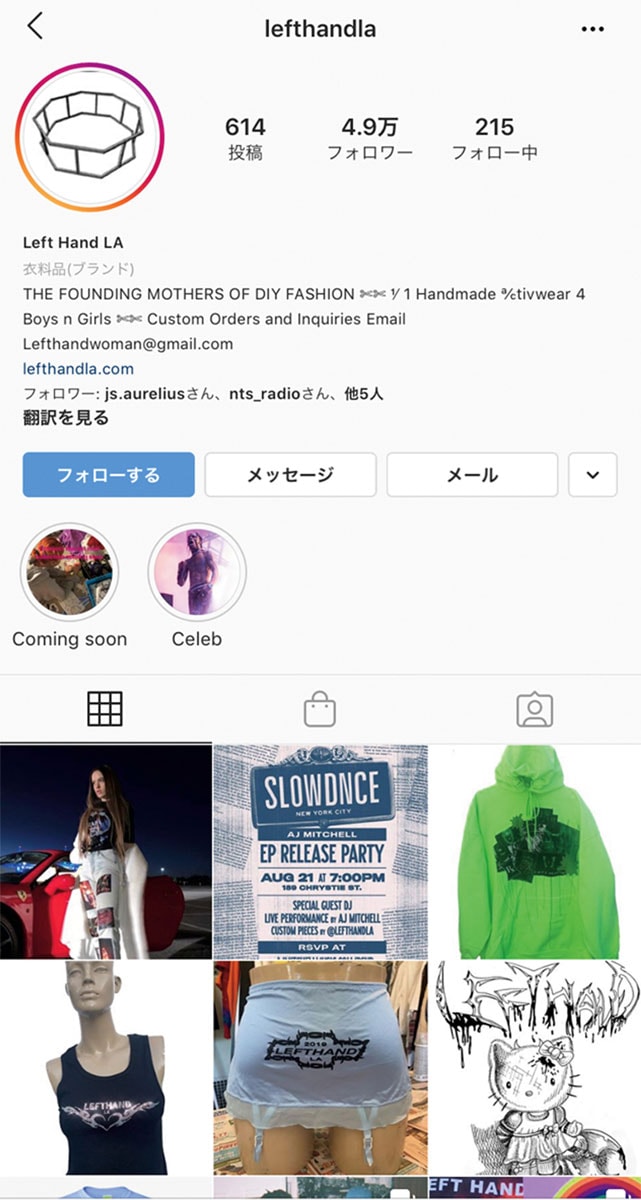
Task: Tap the メール email button
Action: 472,475
